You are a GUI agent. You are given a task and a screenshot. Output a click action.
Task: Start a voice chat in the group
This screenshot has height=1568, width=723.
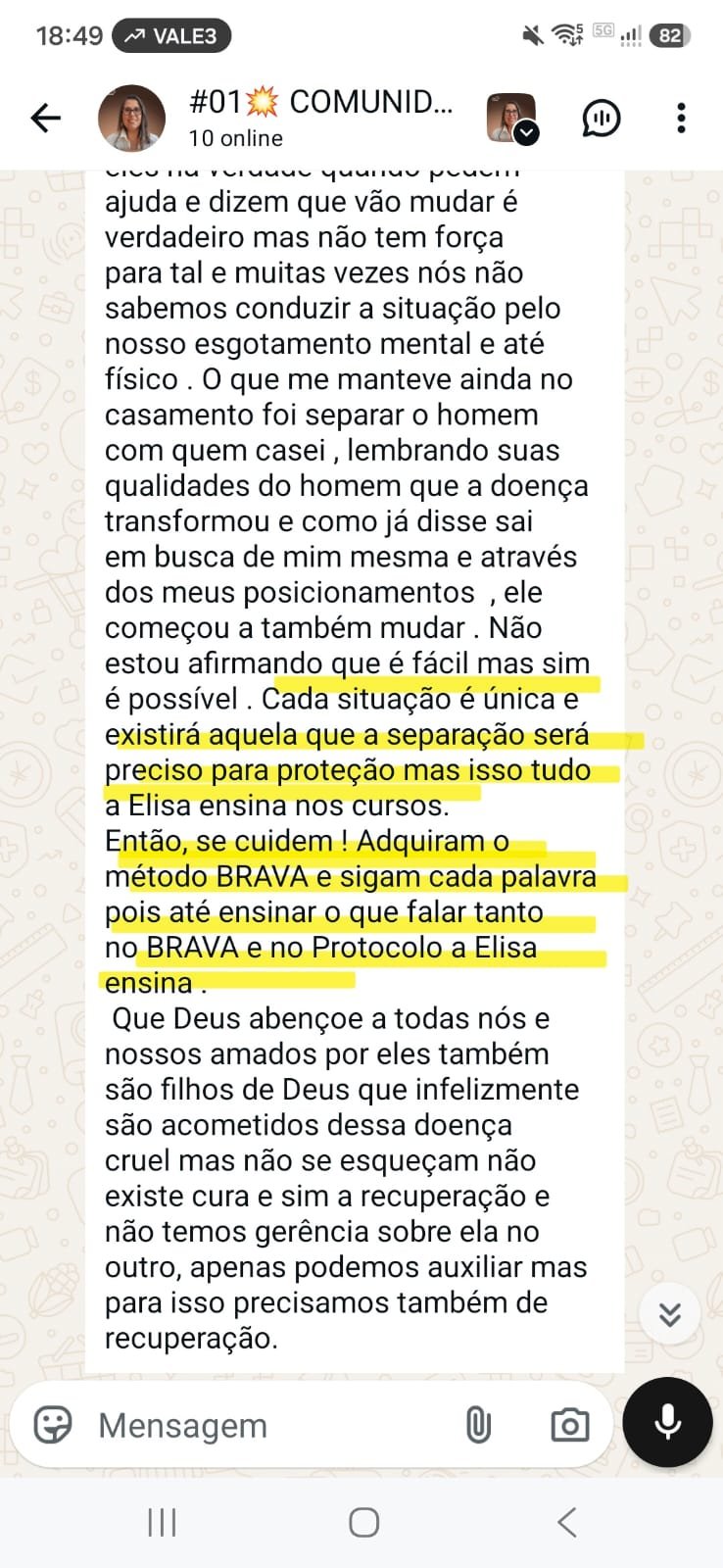[x=601, y=119]
